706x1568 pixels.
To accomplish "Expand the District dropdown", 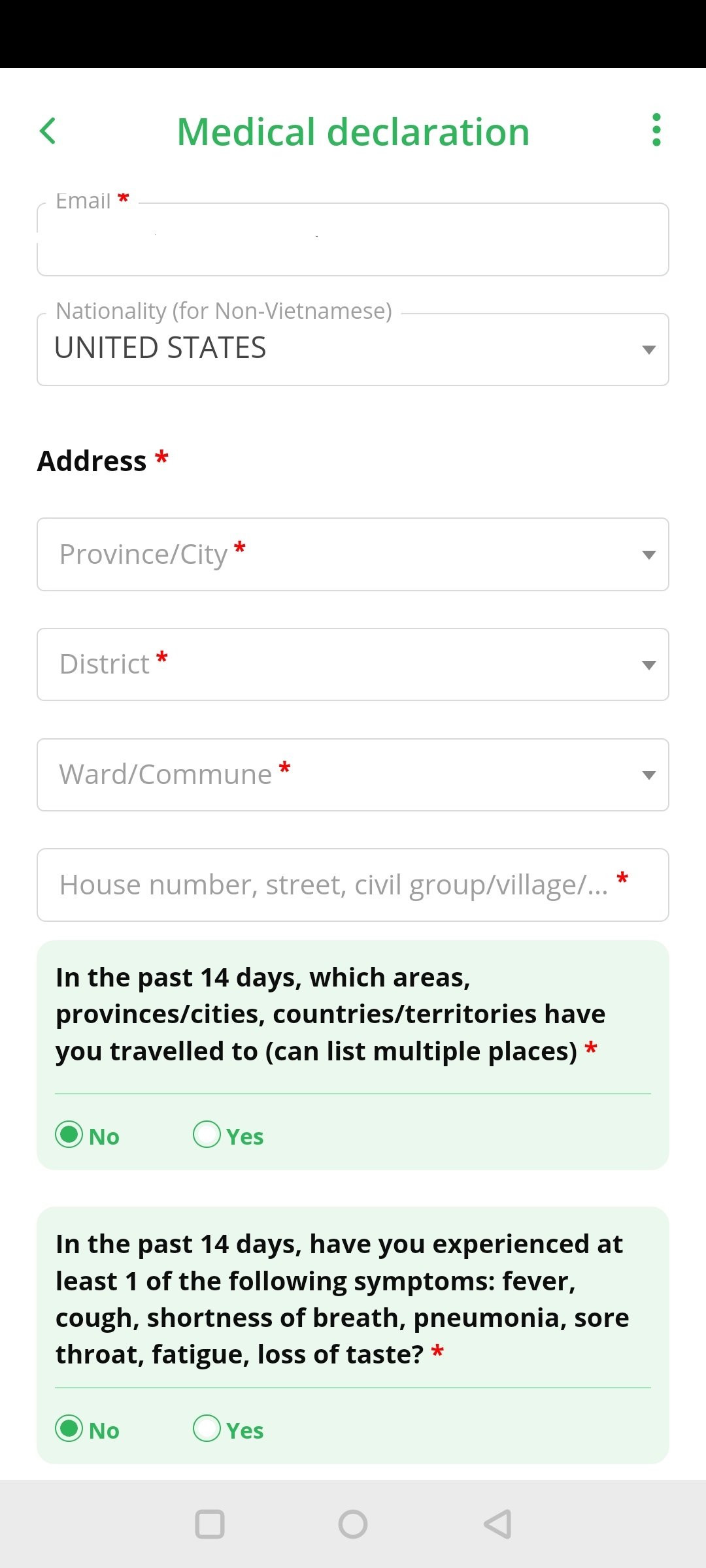I will coord(353,664).
